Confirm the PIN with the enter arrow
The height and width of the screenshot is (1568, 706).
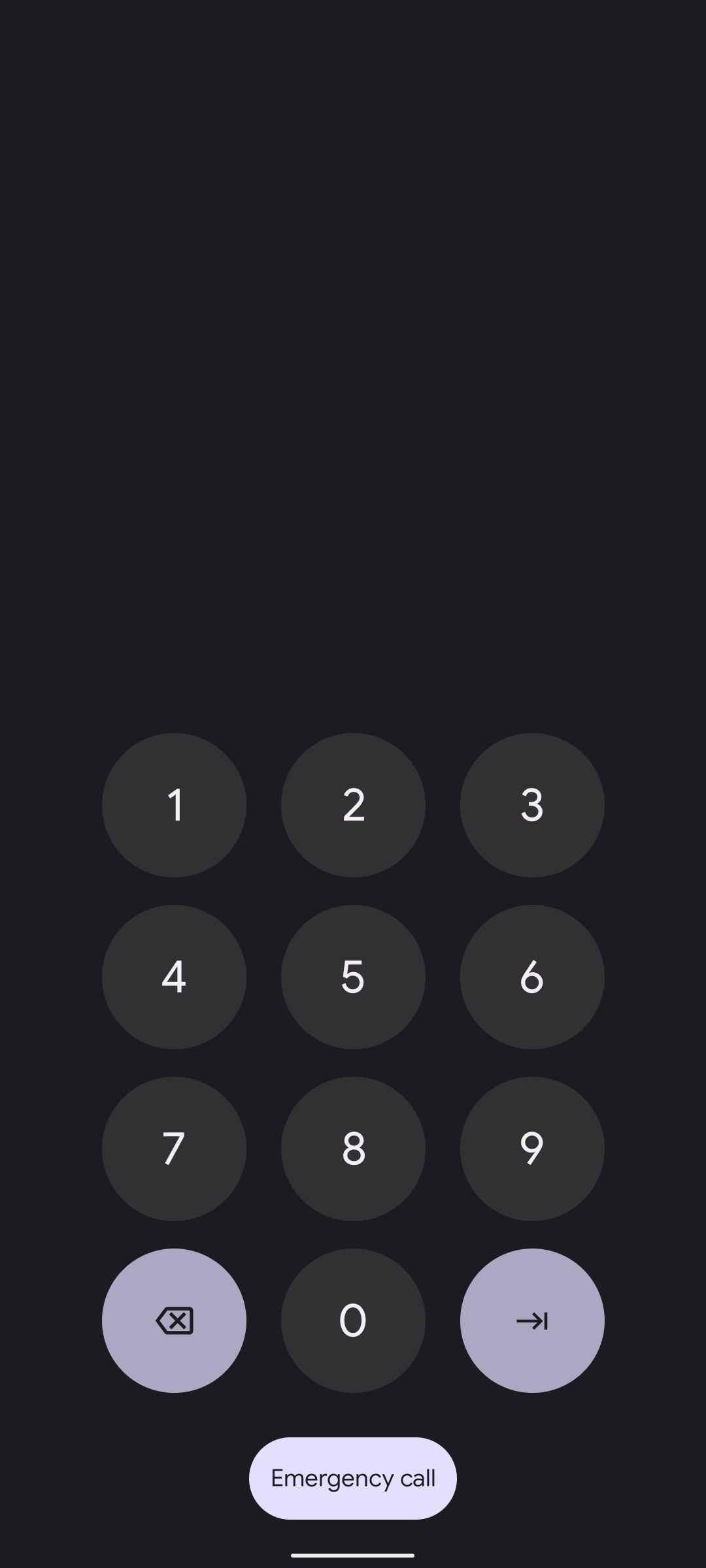coord(532,1320)
